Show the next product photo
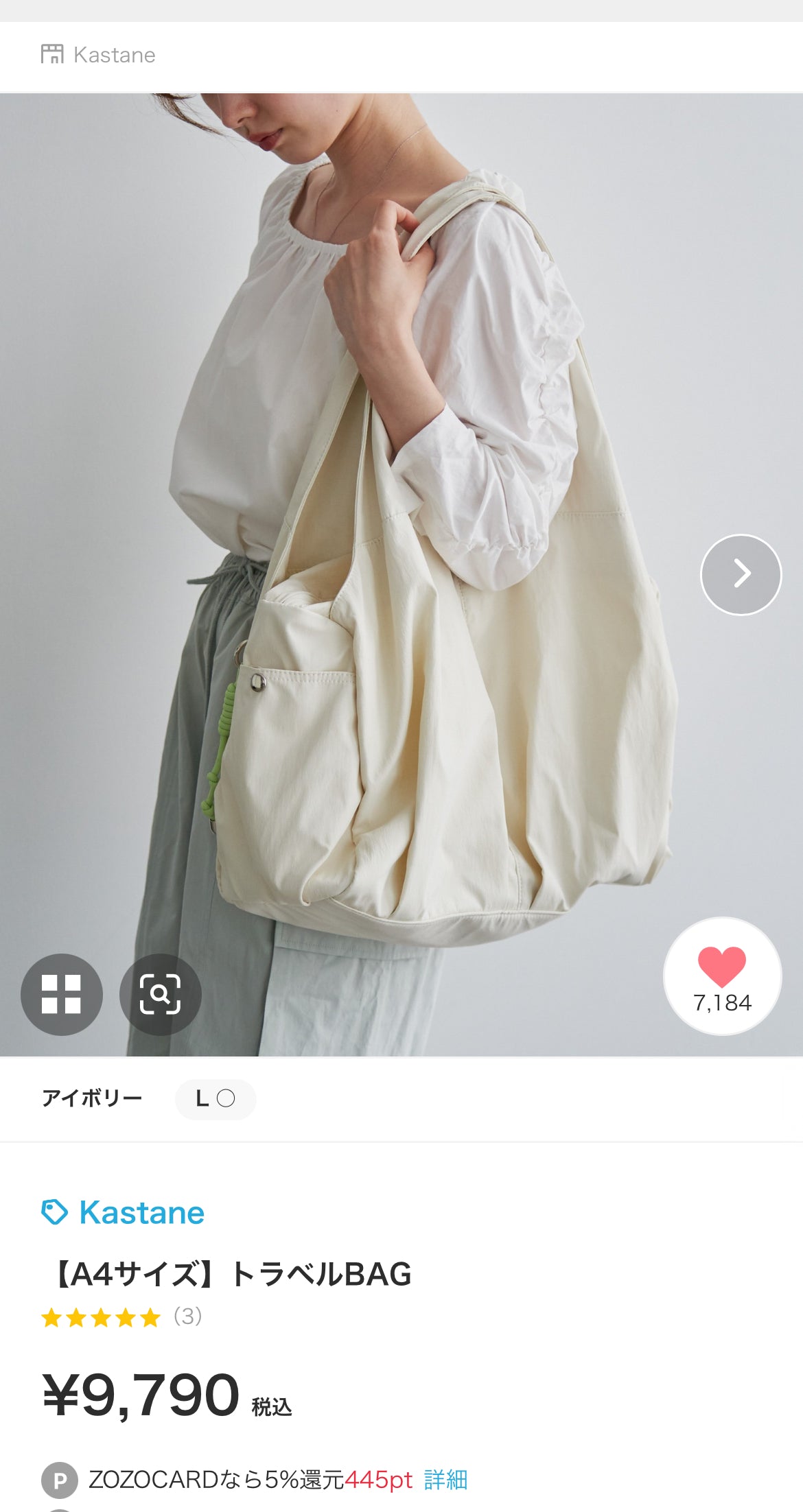 741,574
